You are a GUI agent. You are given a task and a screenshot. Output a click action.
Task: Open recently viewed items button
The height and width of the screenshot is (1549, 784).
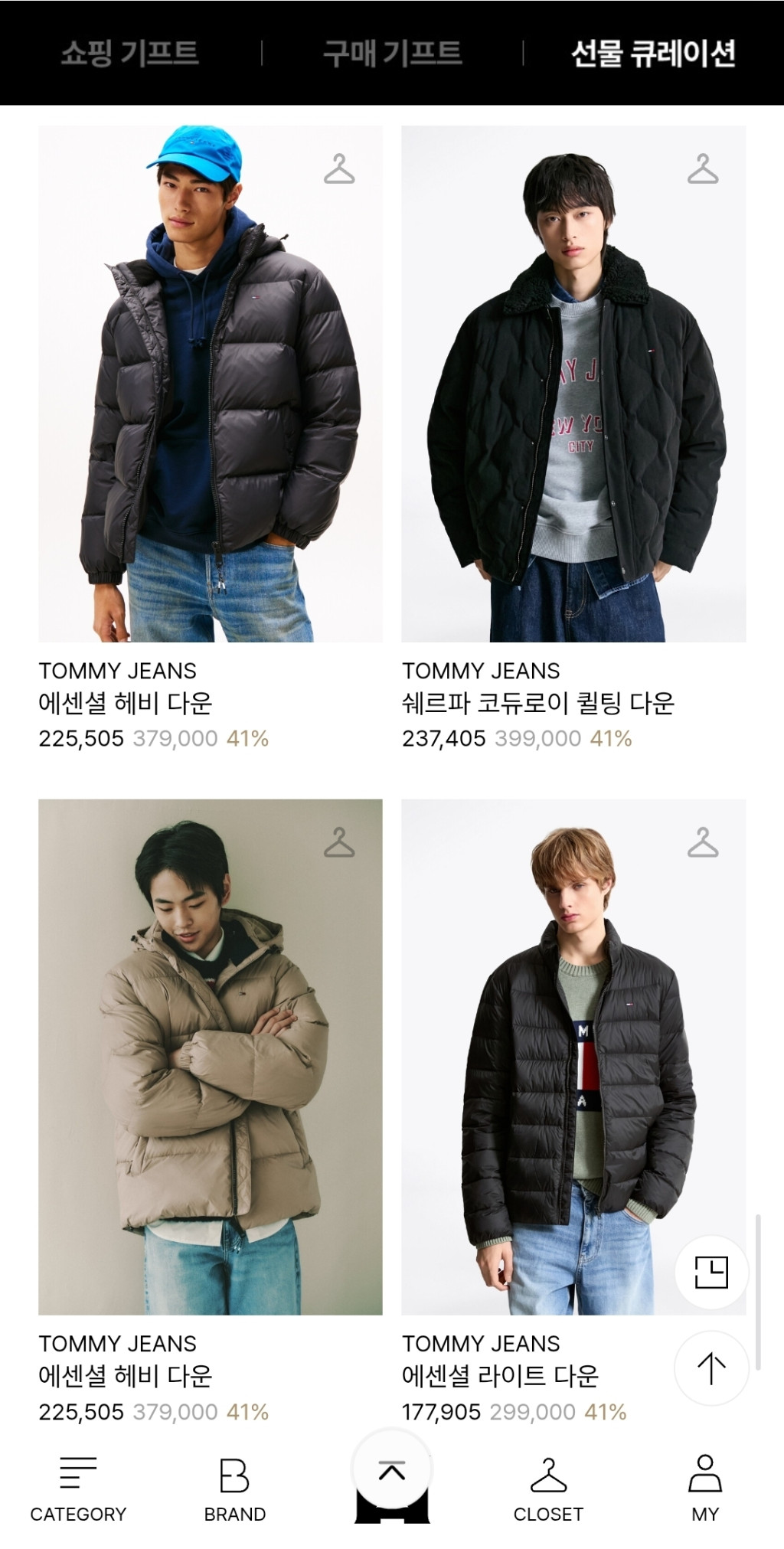tap(711, 1273)
